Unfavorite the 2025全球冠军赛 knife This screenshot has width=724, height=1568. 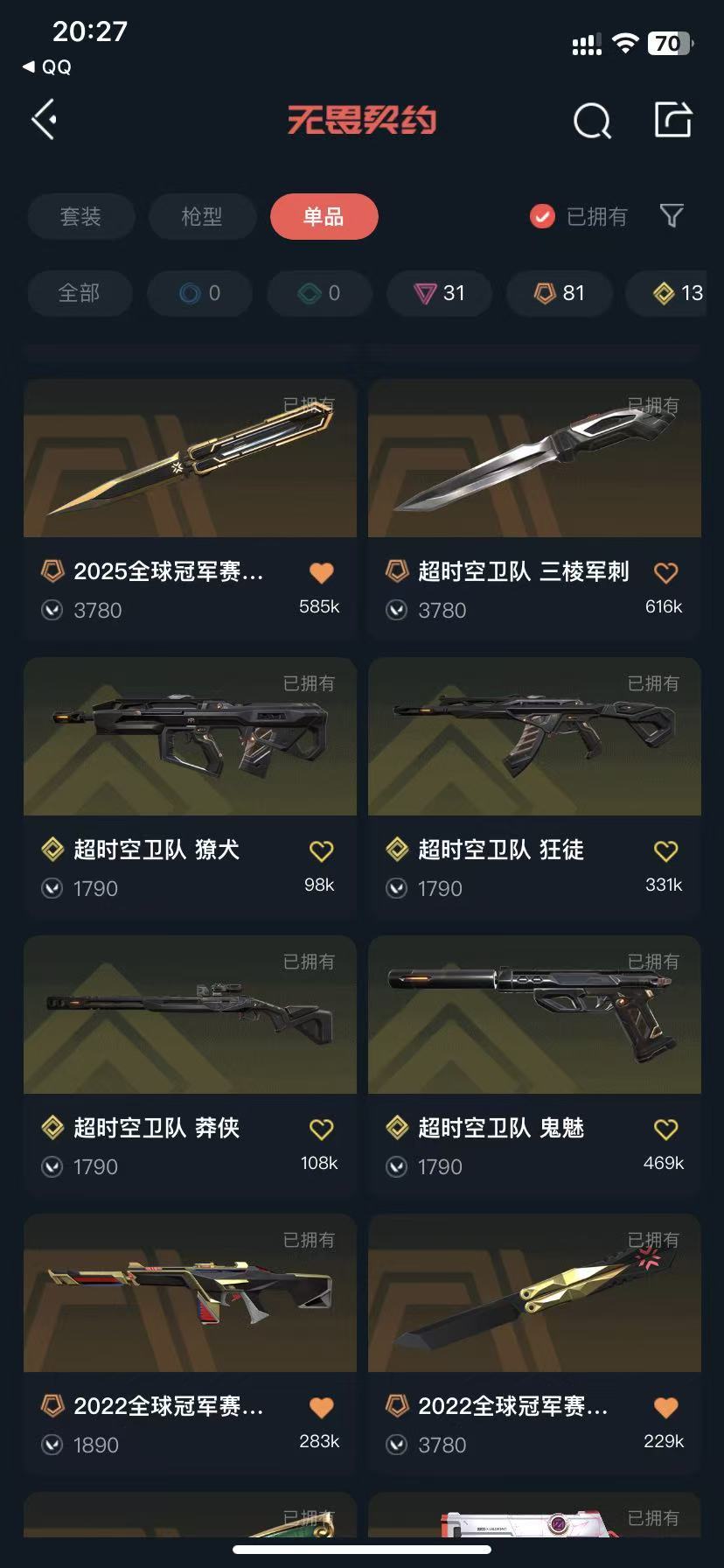coord(321,572)
